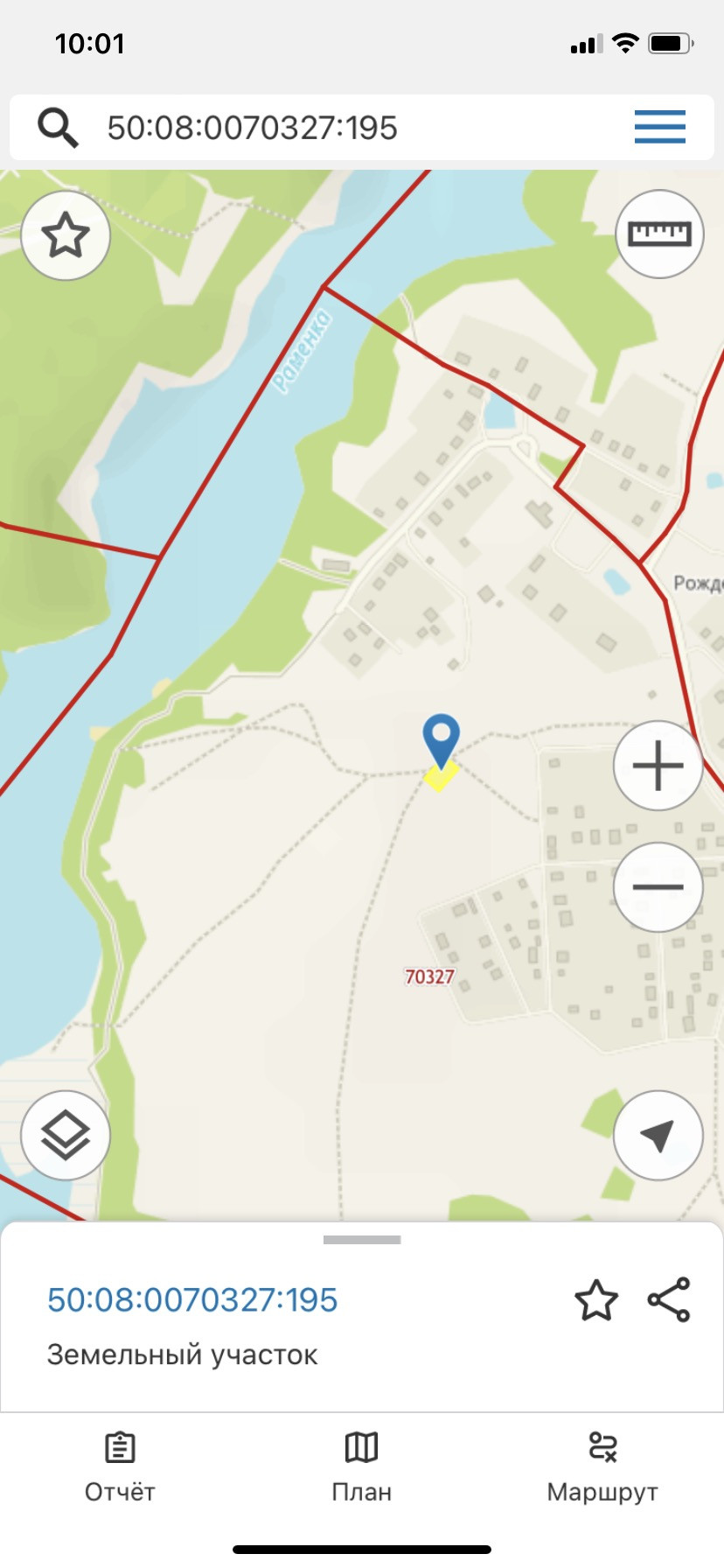The height and width of the screenshot is (1568, 724).
Task: Expand the bottom sheet handle
Action: [362, 1240]
